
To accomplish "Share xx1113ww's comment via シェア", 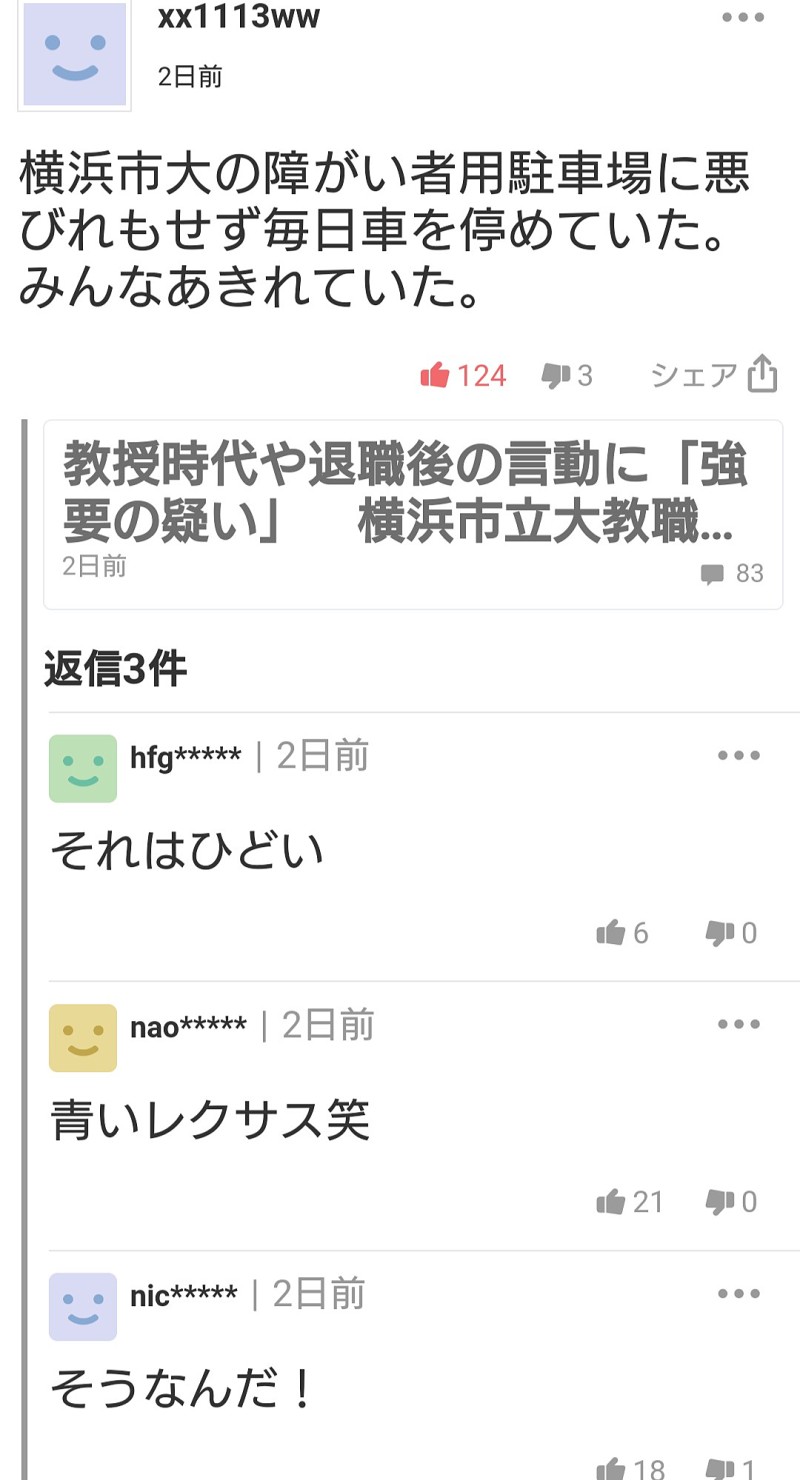I will click(x=714, y=374).
